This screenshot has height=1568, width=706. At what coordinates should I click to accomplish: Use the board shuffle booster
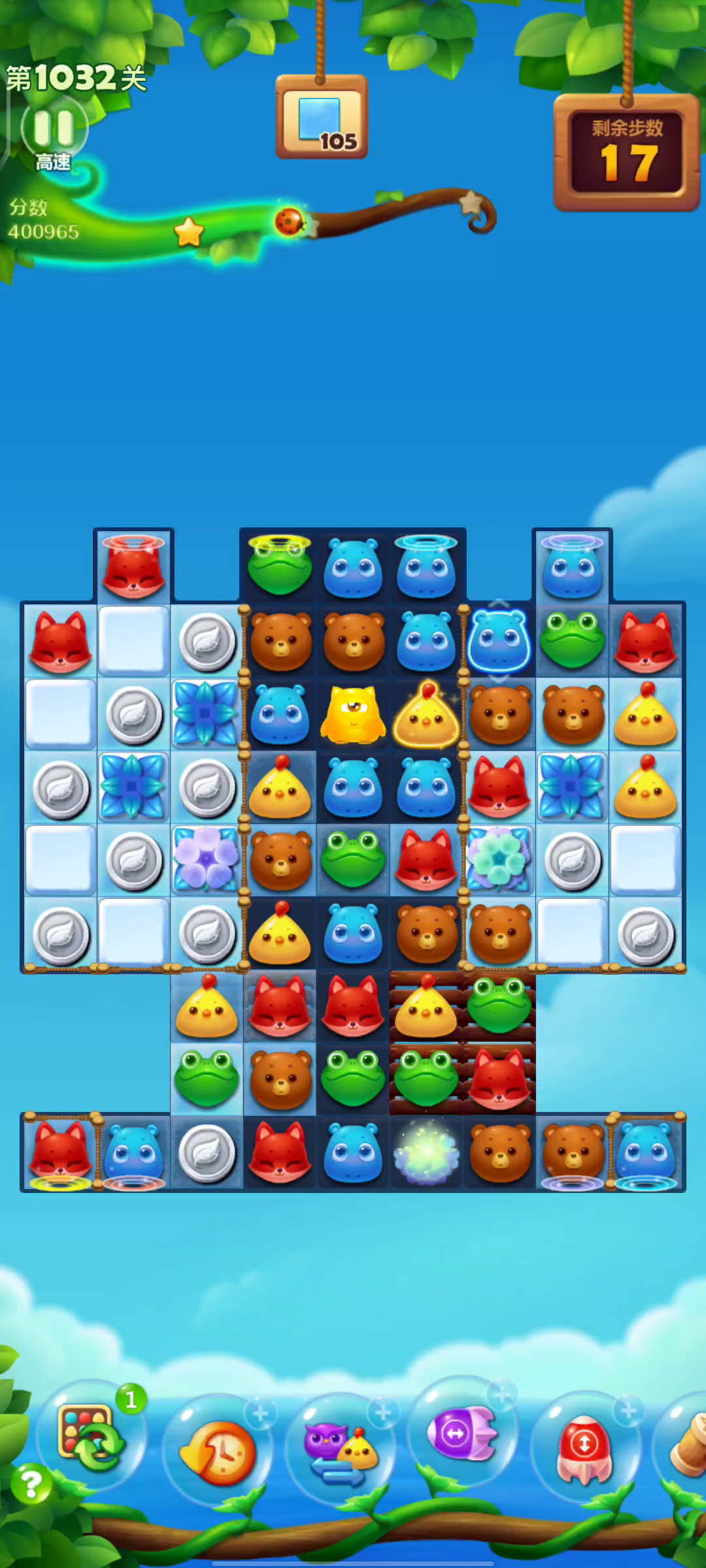(91, 1439)
